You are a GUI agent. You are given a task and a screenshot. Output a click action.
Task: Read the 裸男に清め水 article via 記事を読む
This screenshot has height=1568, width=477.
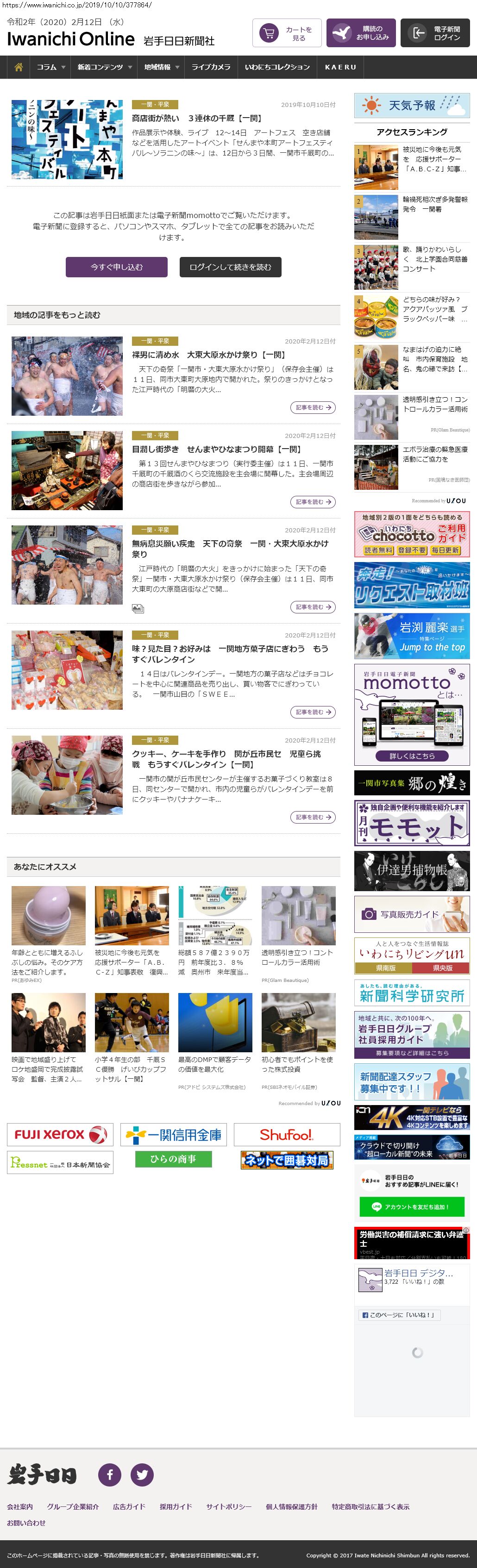tap(313, 408)
